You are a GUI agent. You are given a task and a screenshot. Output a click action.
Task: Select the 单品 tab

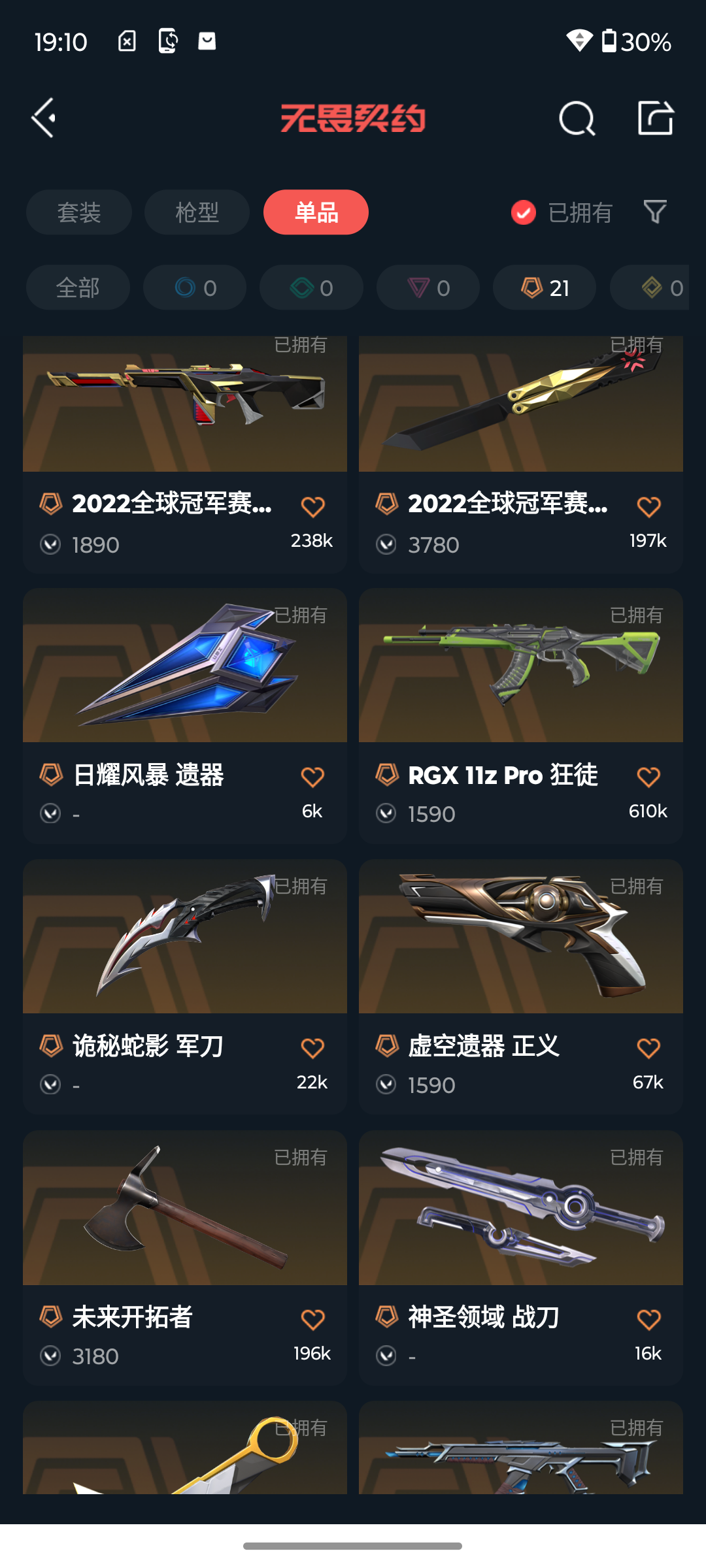316,212
